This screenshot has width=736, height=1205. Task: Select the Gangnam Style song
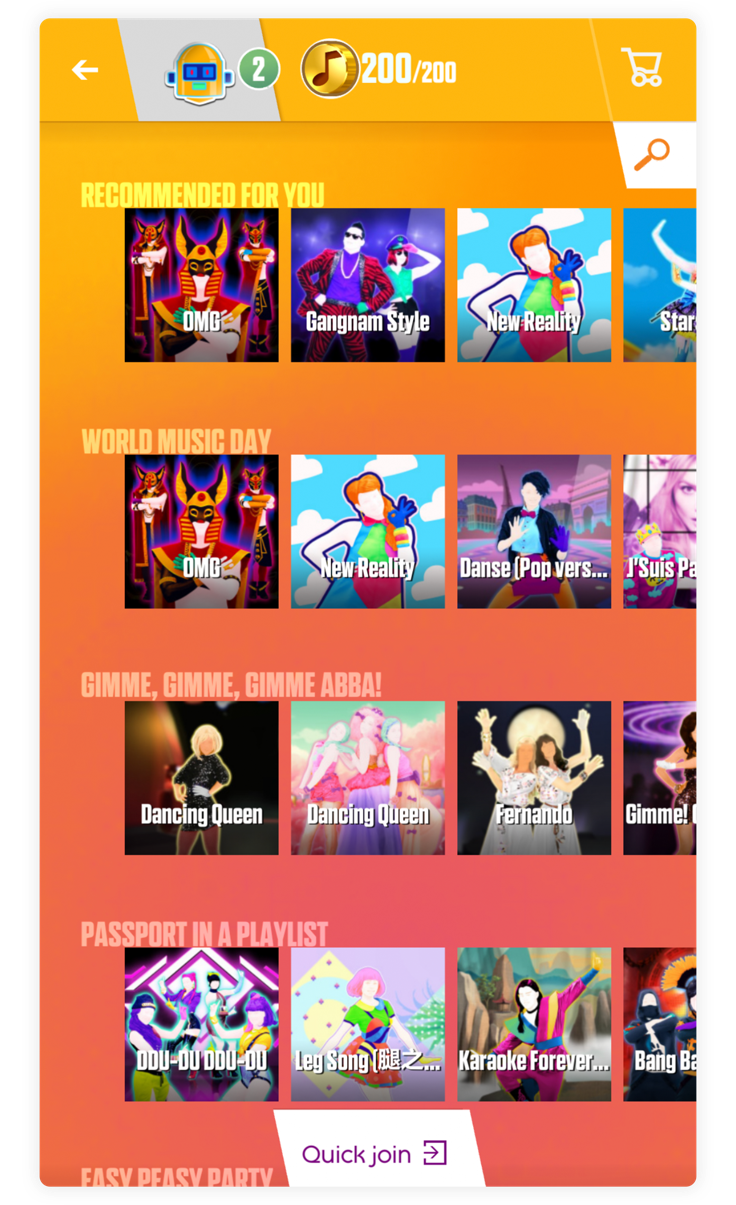[368, 285]
